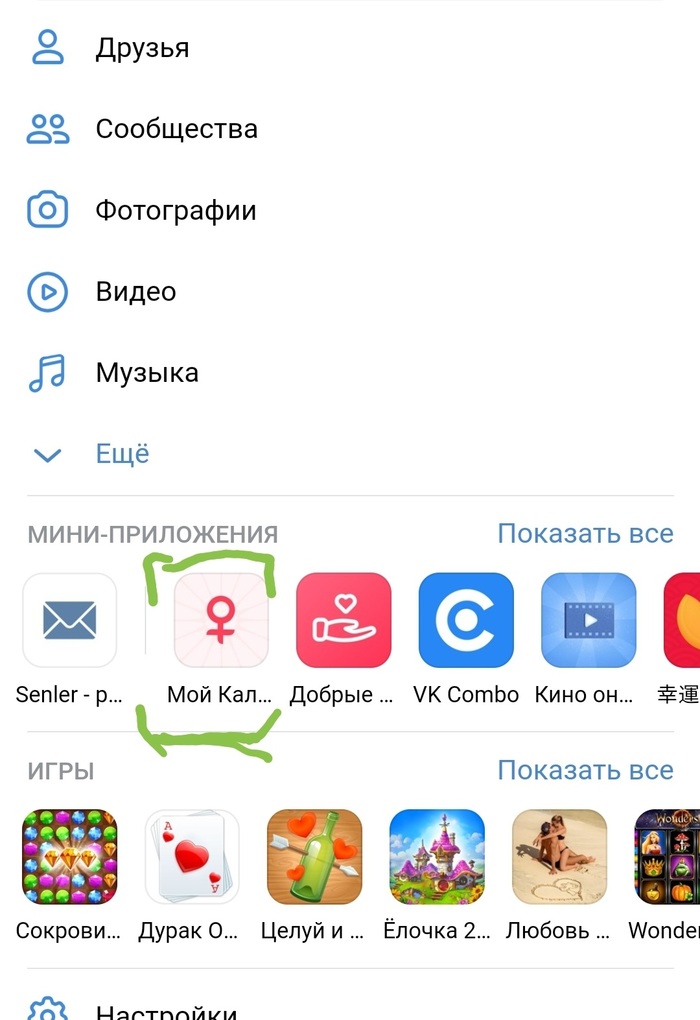Screen dimensions: 700x1020
Task: Open Музыка
Action: coord(146,373)
